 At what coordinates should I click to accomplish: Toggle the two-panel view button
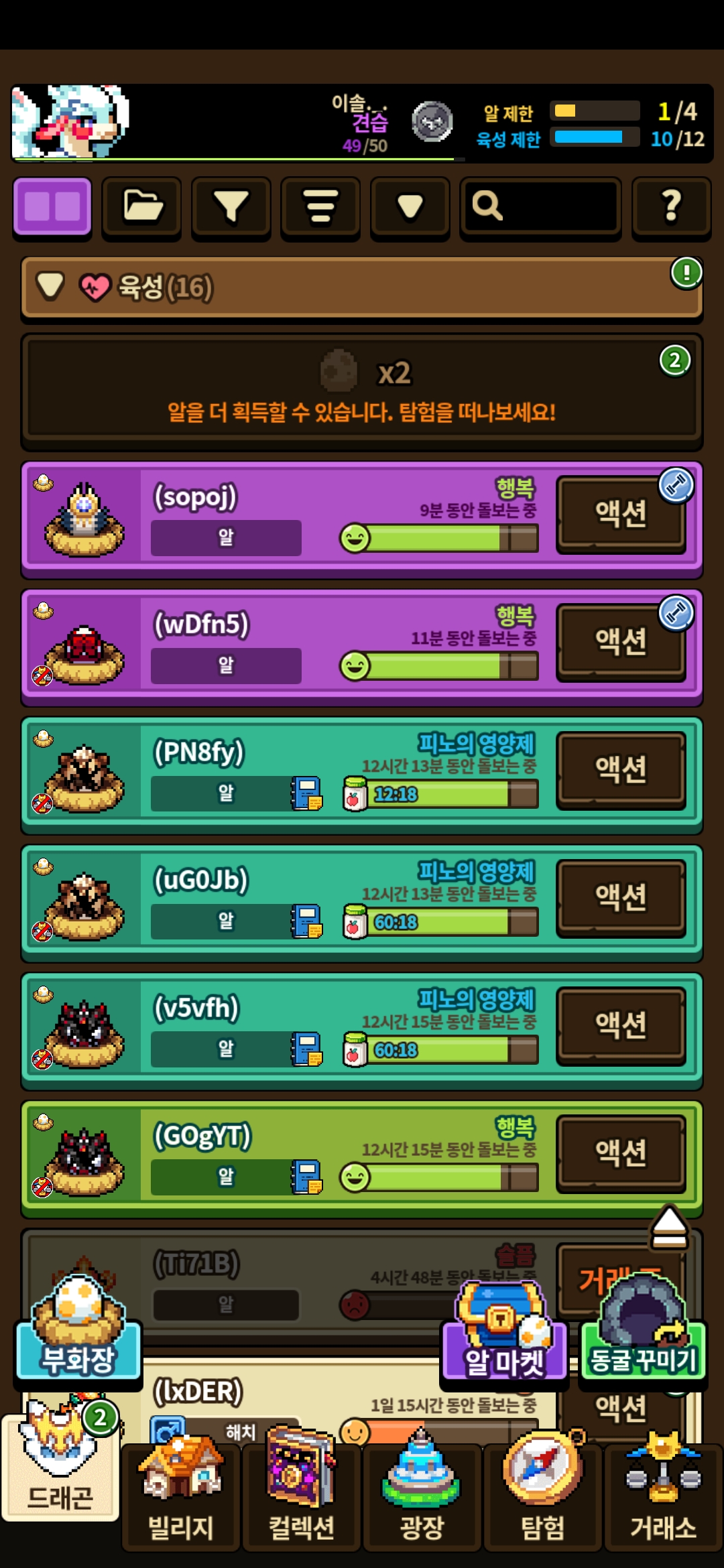[52, 206]
